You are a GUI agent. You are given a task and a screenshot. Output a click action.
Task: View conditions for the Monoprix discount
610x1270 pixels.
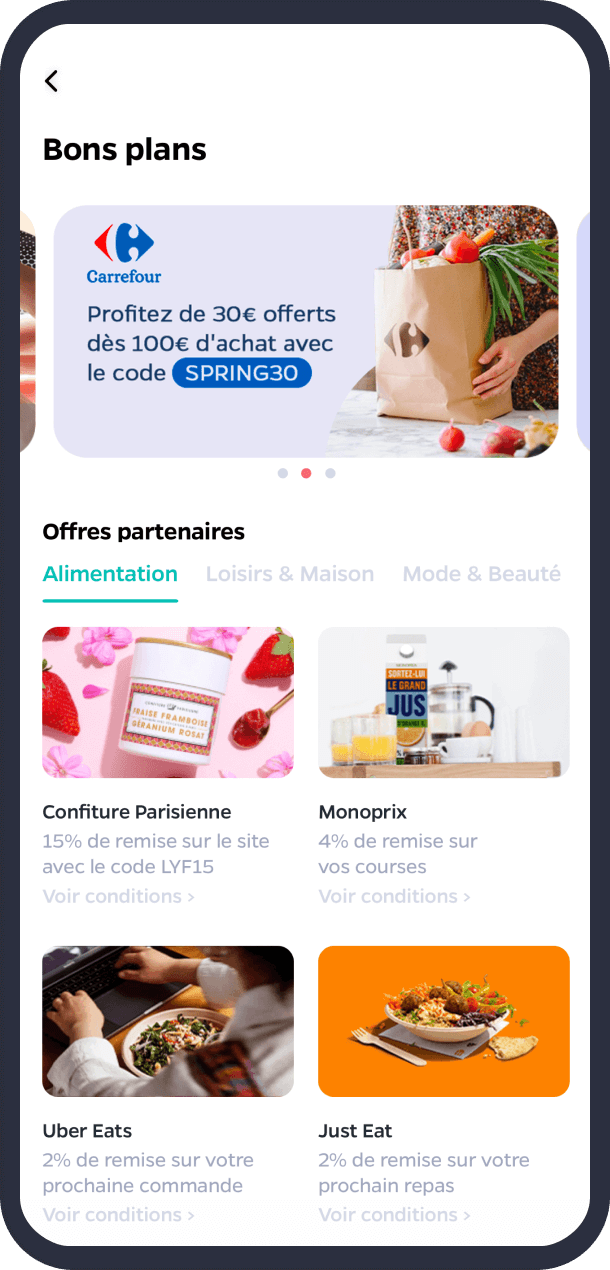(x=394, y=896)
